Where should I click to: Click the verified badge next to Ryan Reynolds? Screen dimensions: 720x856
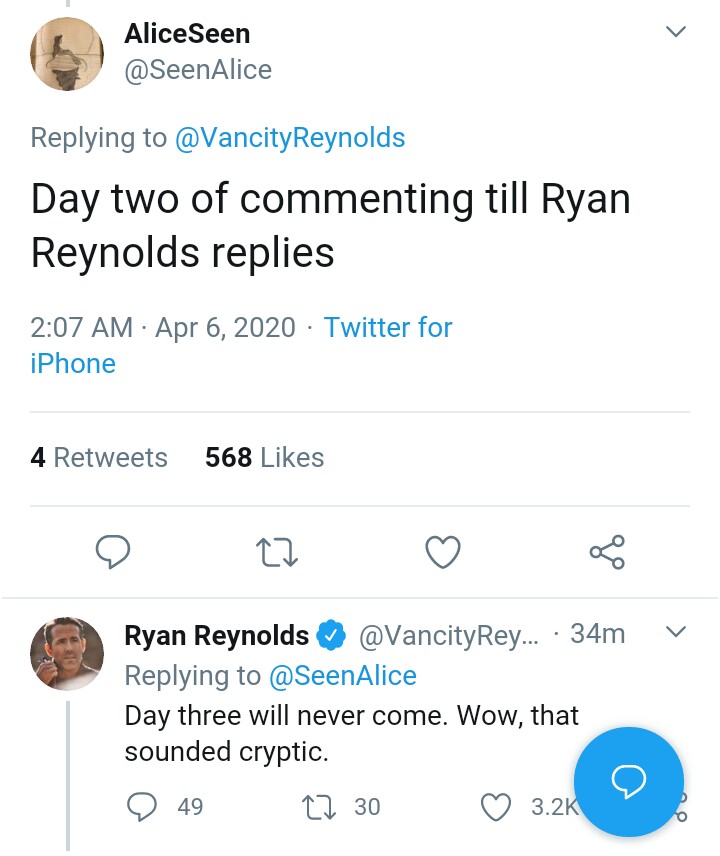[x=330, y=635]
